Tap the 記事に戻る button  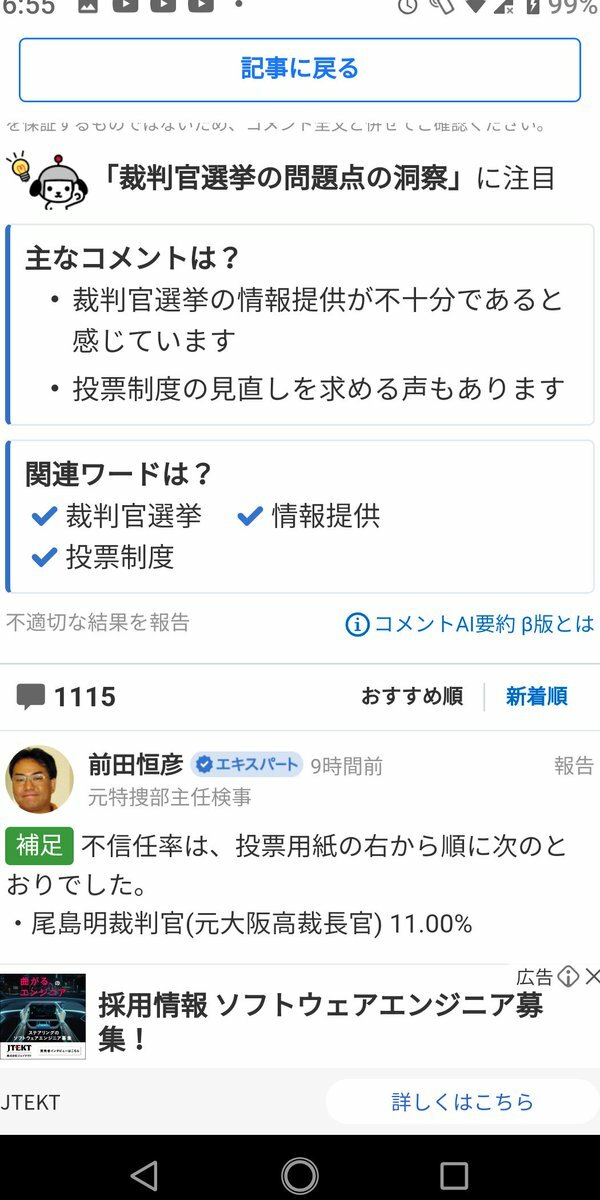(x=300, y=69)
